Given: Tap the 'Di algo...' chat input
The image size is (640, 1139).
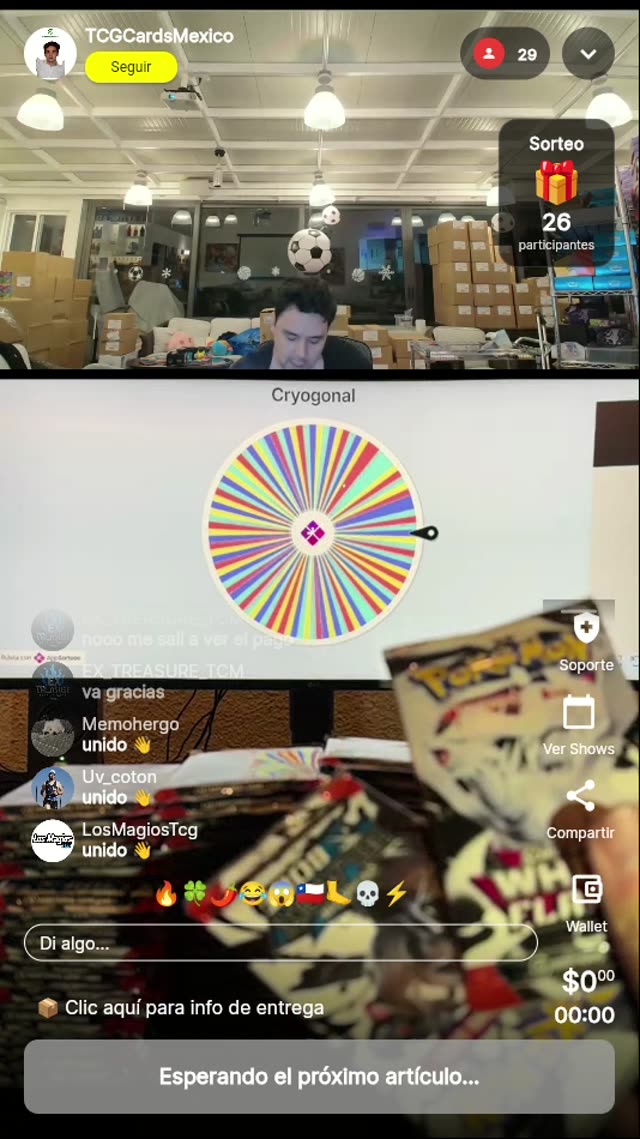Looking at the screenshot, I should [280, 943].
